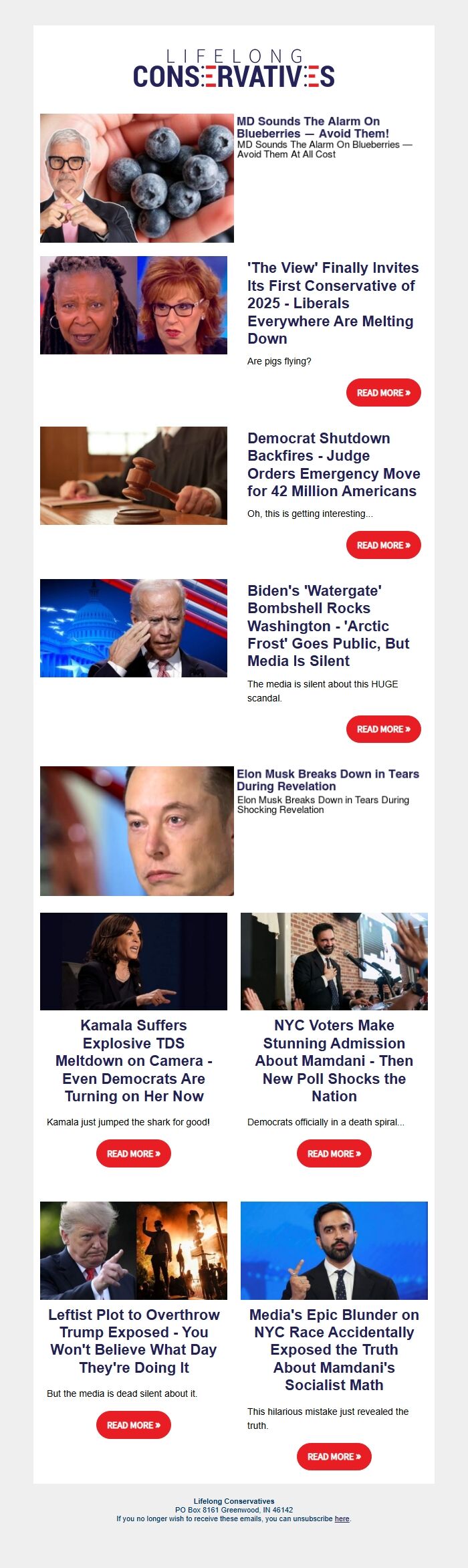Read more on Kamala TDS Meltdown article

click(x=134, y=1153)
